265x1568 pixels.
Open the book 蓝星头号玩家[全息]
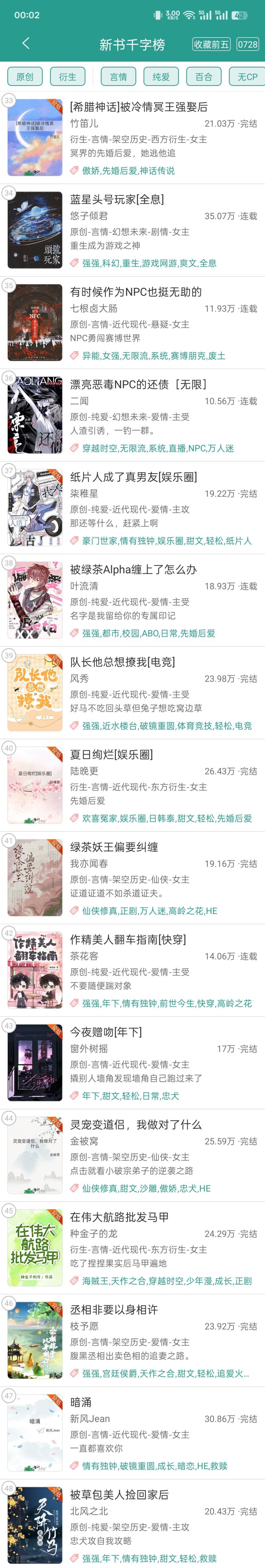pos(117,200)
